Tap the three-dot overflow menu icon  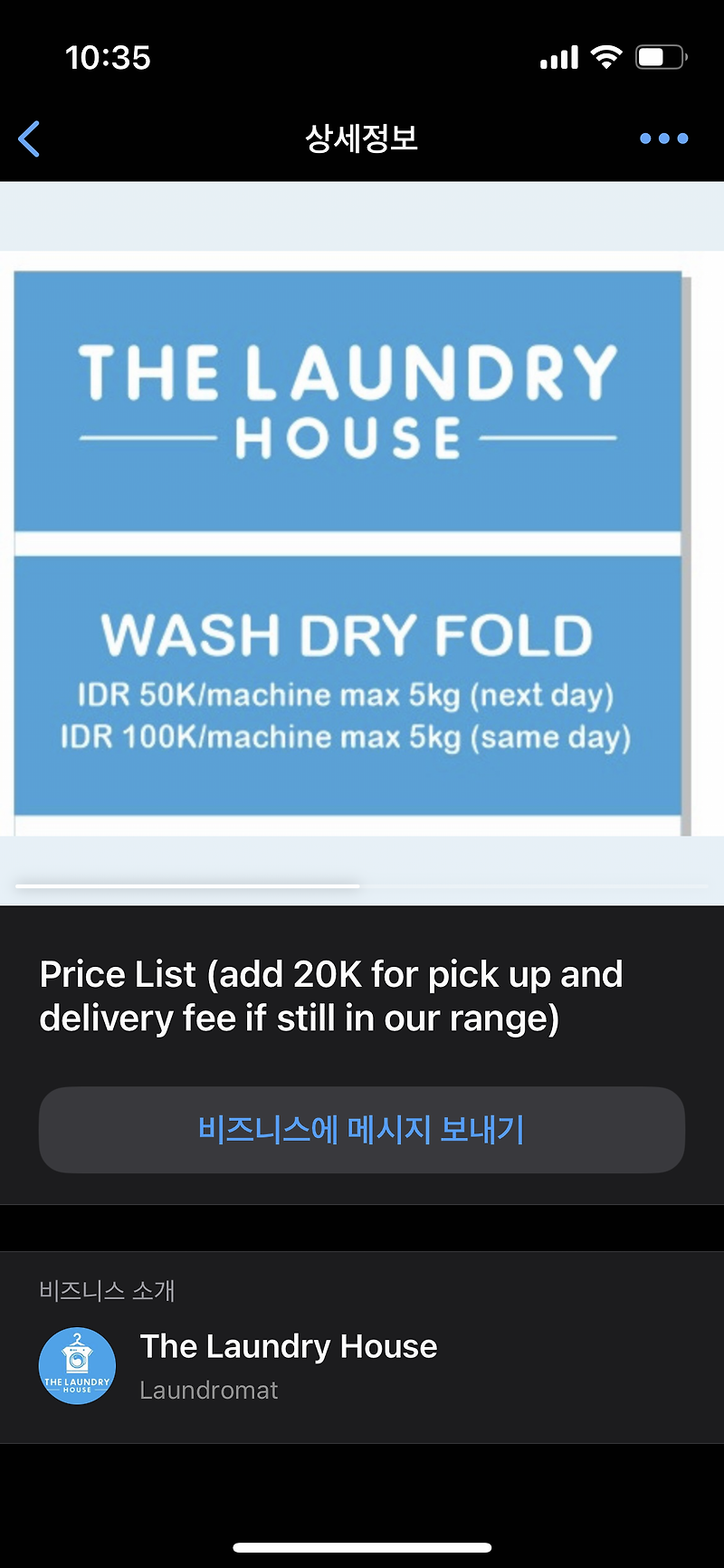click(x=663, y=138)
